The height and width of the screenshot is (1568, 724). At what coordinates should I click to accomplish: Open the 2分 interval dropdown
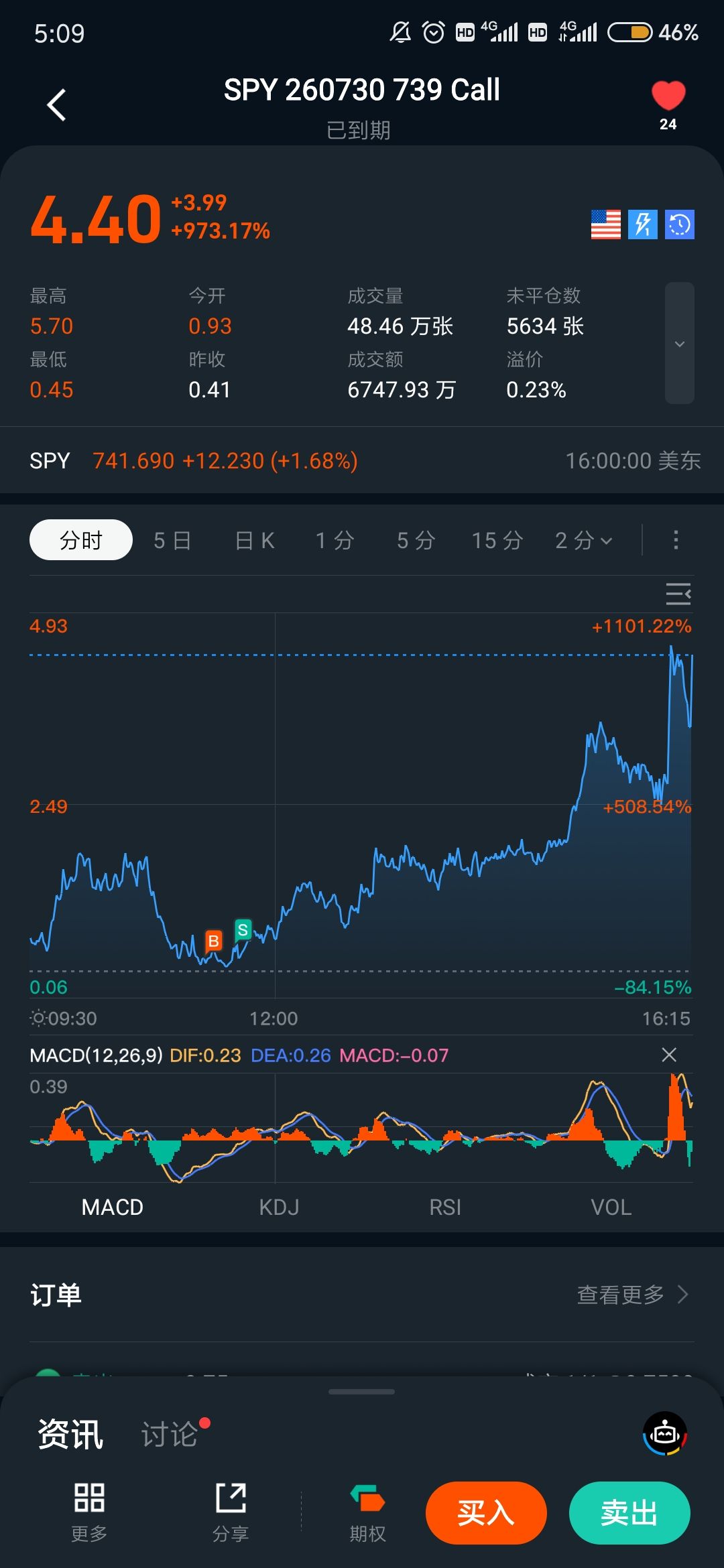pos(583,540)
